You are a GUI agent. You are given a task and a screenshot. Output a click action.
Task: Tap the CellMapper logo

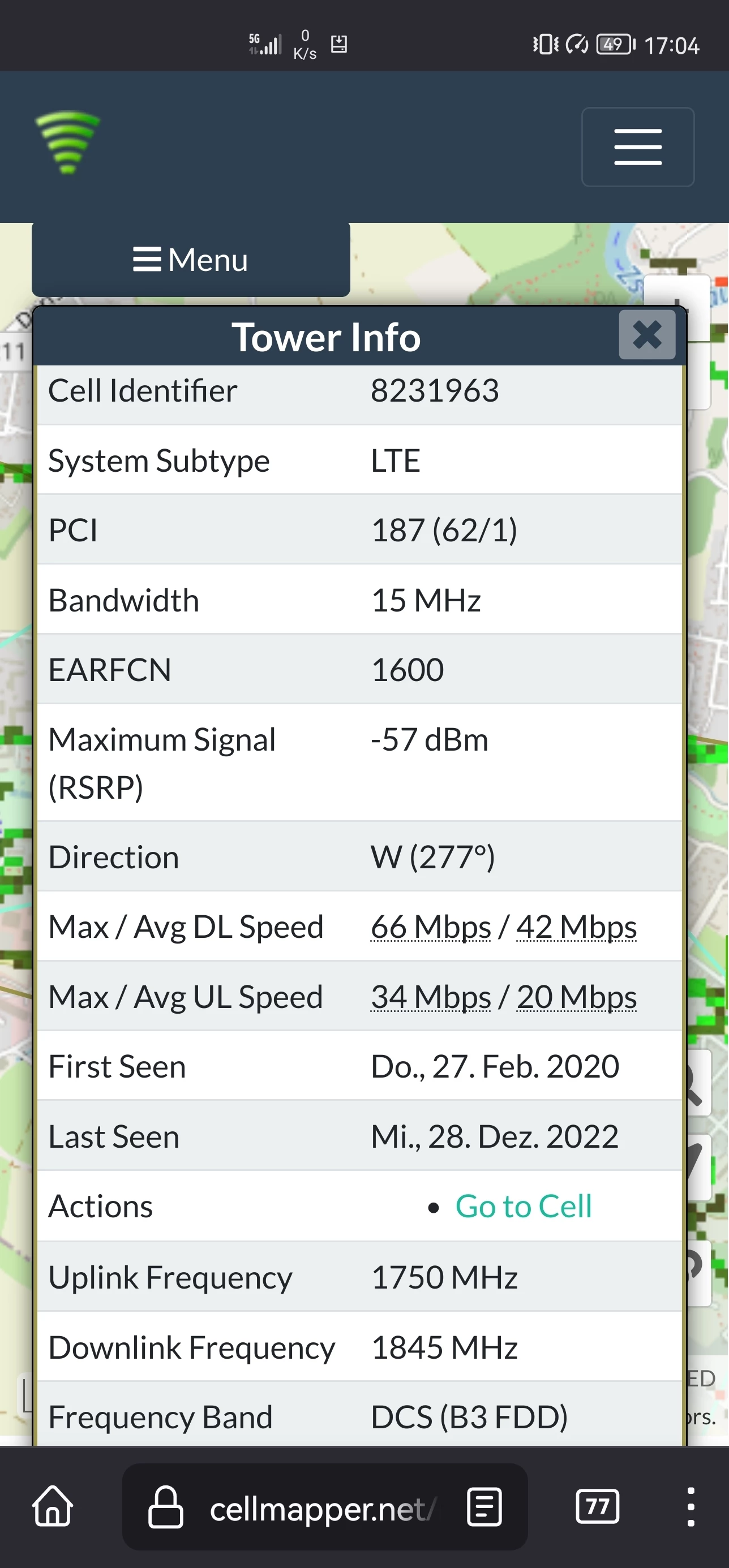[68, 143]
